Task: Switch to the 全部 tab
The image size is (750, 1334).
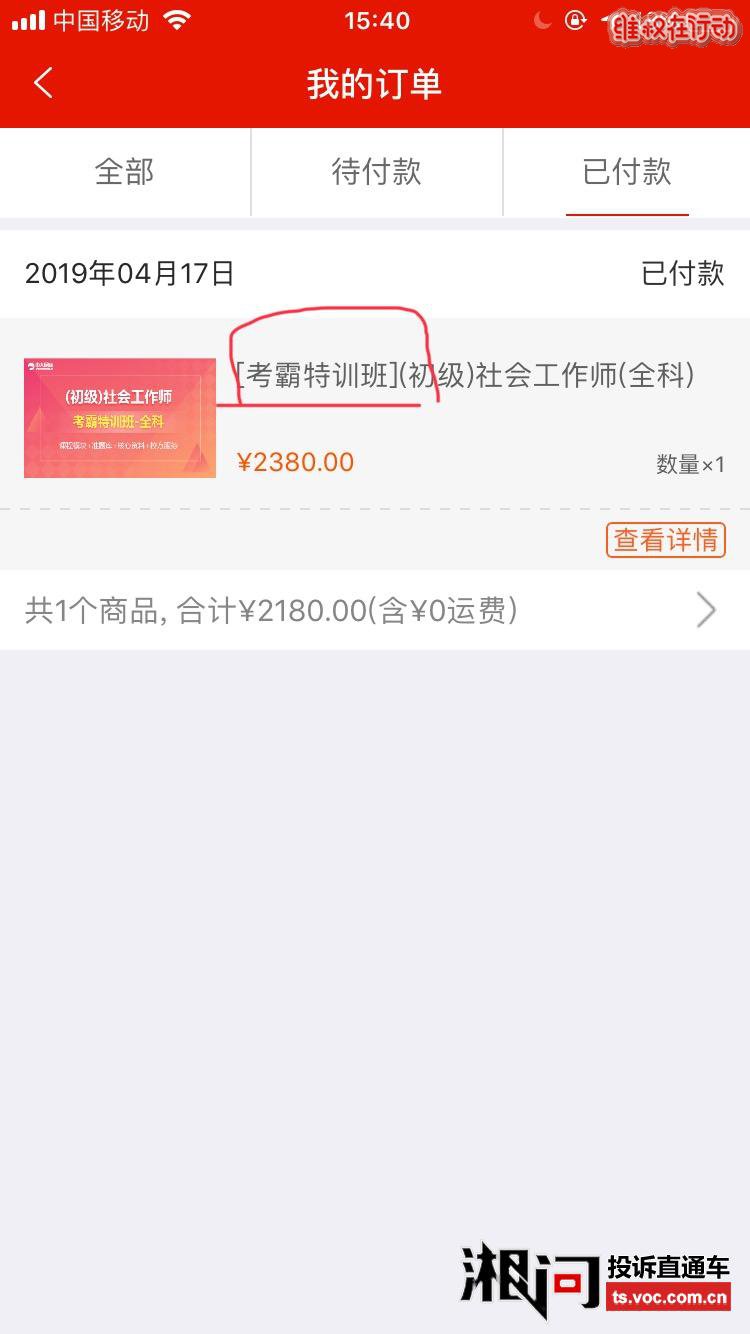Action: point(124,172)
